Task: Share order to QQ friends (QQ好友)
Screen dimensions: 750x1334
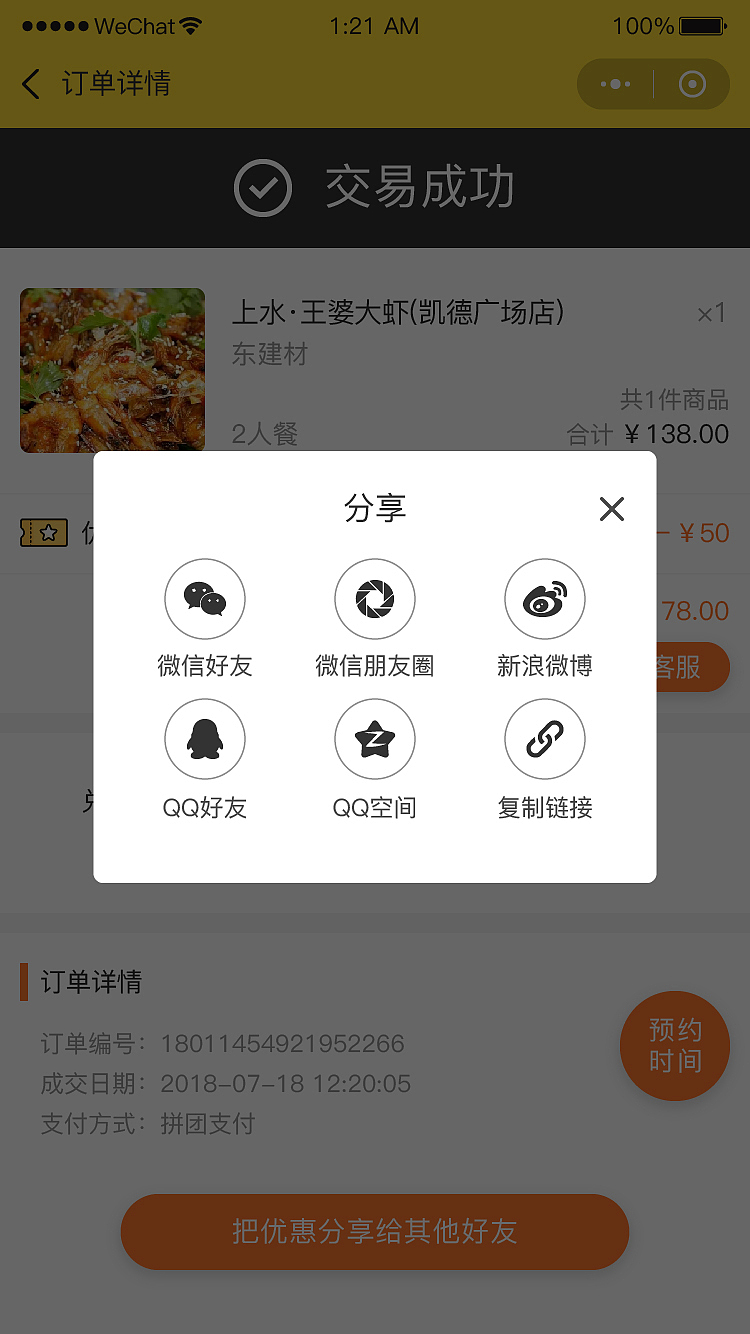Action: click(x=205, y=739)
